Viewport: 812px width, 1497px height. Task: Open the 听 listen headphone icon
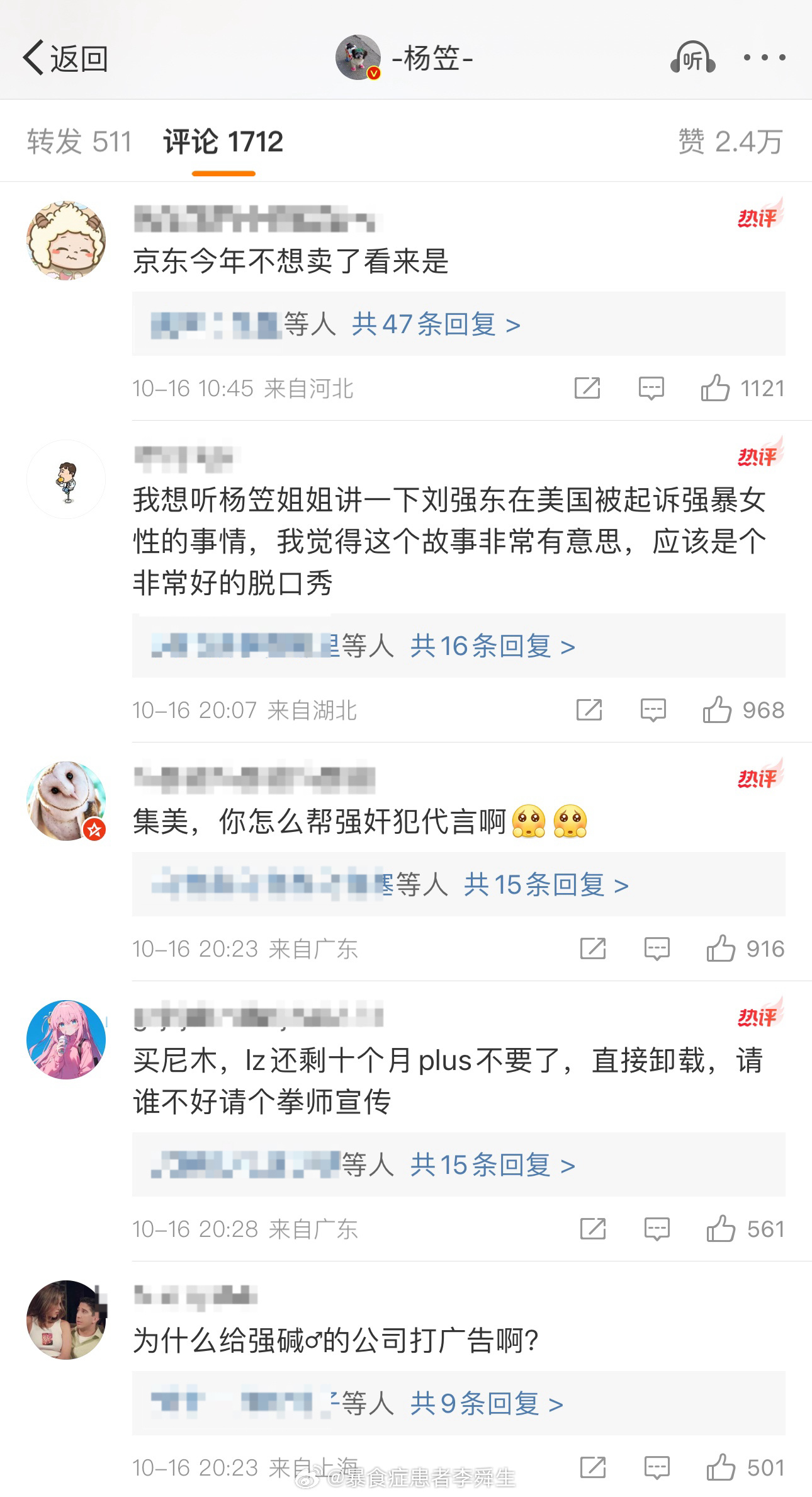[x=692, y=58]
